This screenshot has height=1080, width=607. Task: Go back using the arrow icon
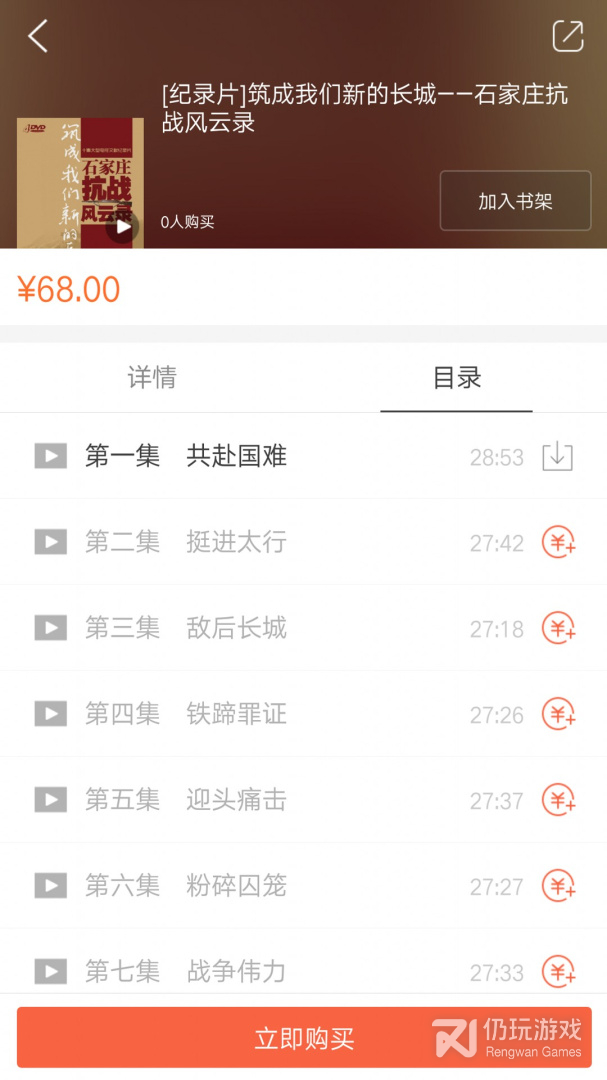[38, 36]
